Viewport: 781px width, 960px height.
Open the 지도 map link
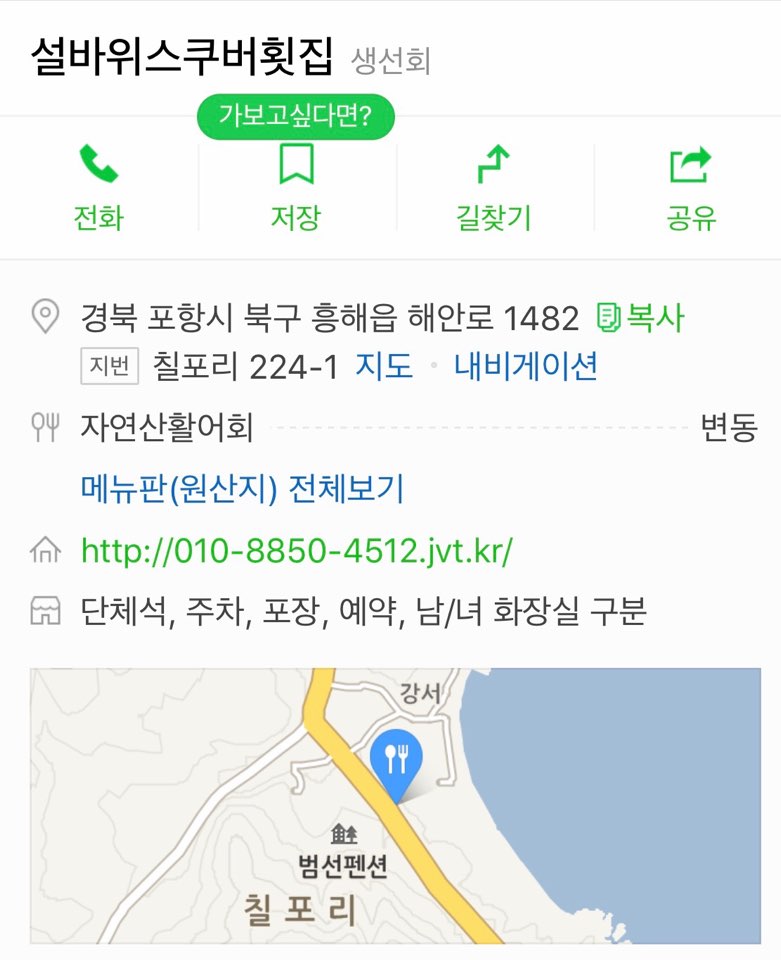[x=384, y=366]
